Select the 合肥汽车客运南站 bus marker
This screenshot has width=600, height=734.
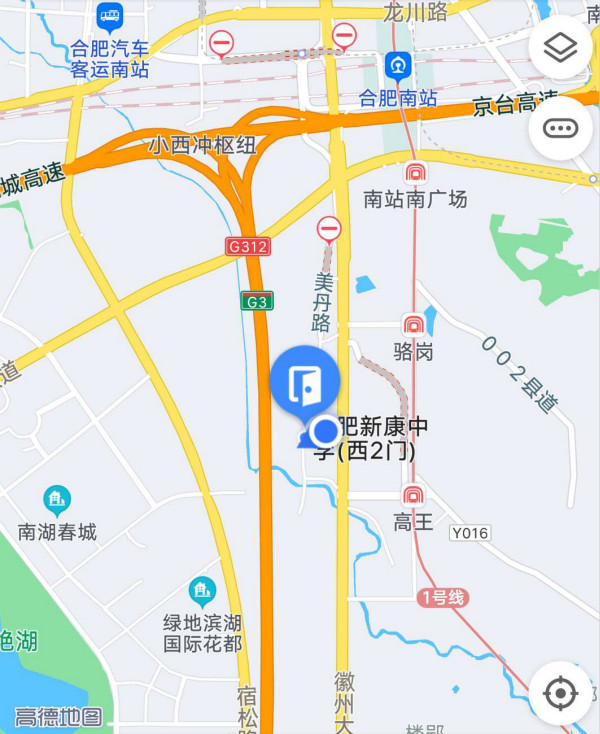click(109, 16)
